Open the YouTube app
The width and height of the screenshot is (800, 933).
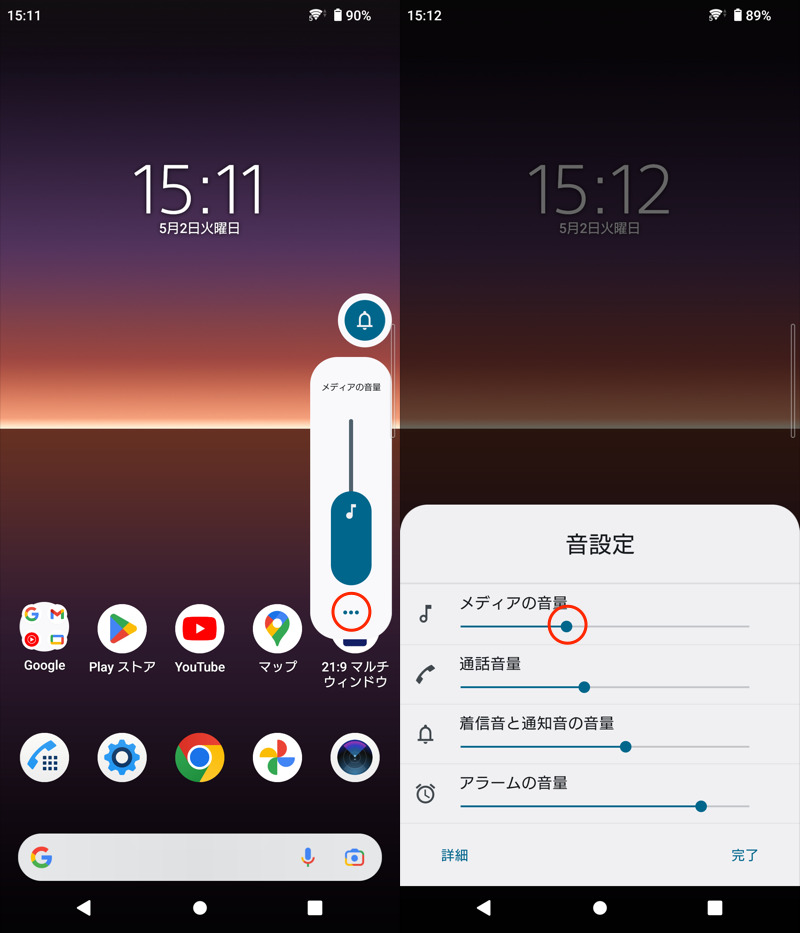point(200,628)
